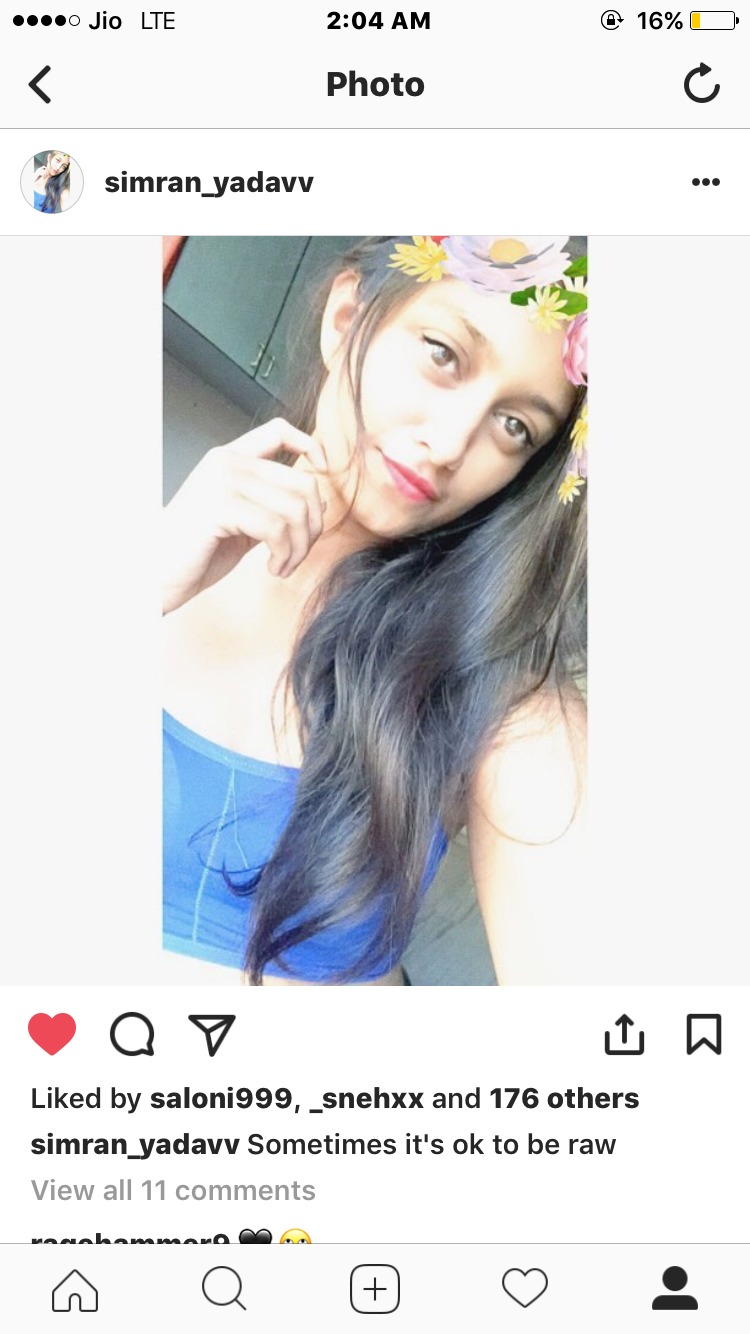Open the Activity heart tab
The image size is (750, 1334).
pos(525,1290)
